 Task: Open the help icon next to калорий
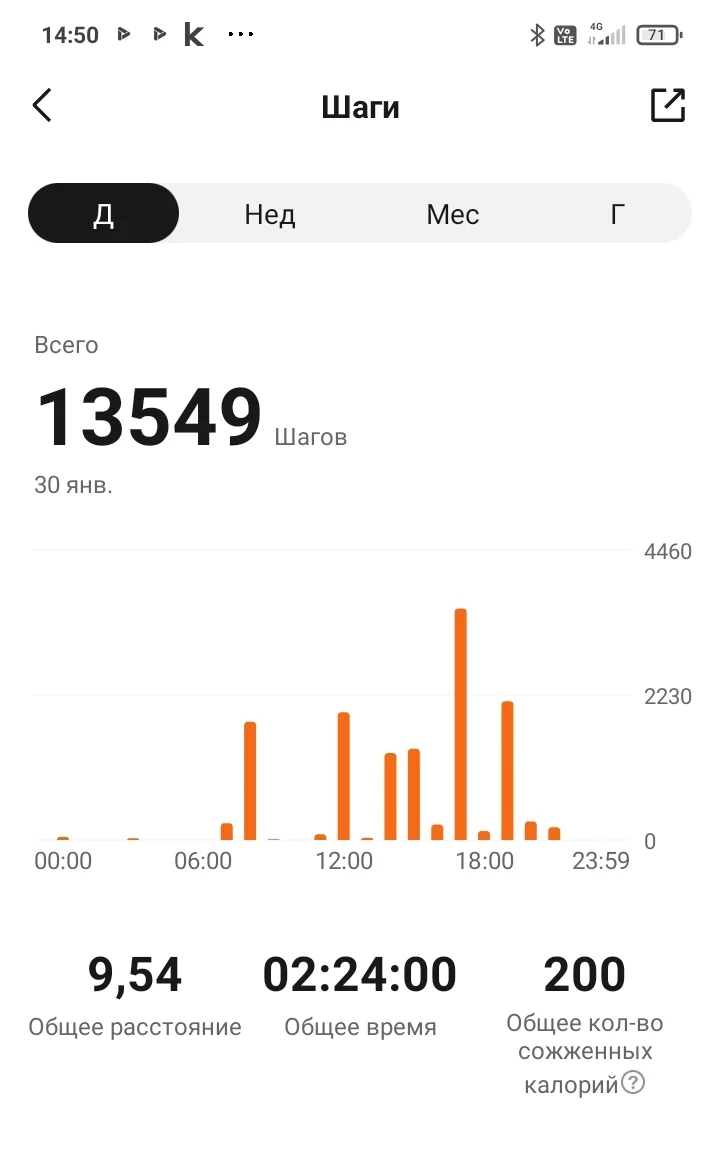[633, 1082]
